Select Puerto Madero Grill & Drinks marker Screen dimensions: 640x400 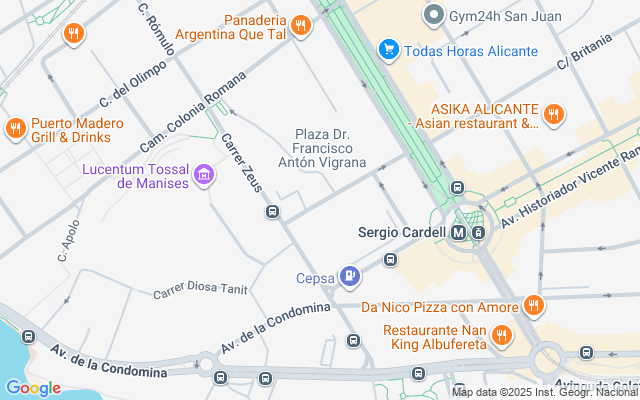click(x=15, y=128)
